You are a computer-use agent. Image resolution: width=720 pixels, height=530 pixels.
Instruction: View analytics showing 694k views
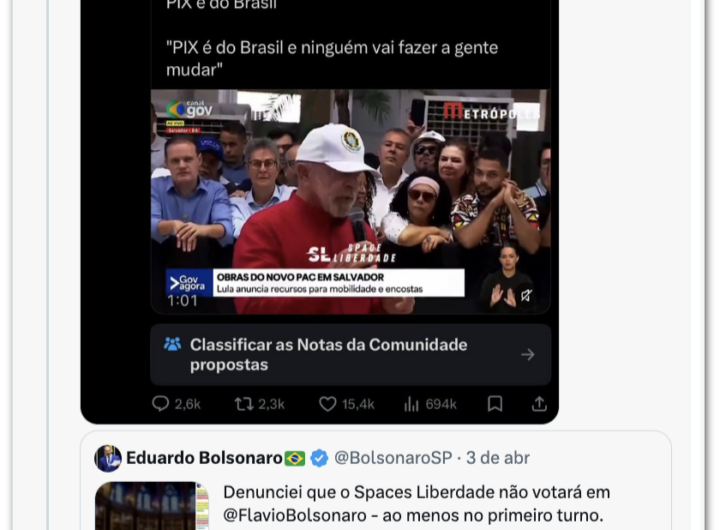pyautogui.click(x=412, y=404)
